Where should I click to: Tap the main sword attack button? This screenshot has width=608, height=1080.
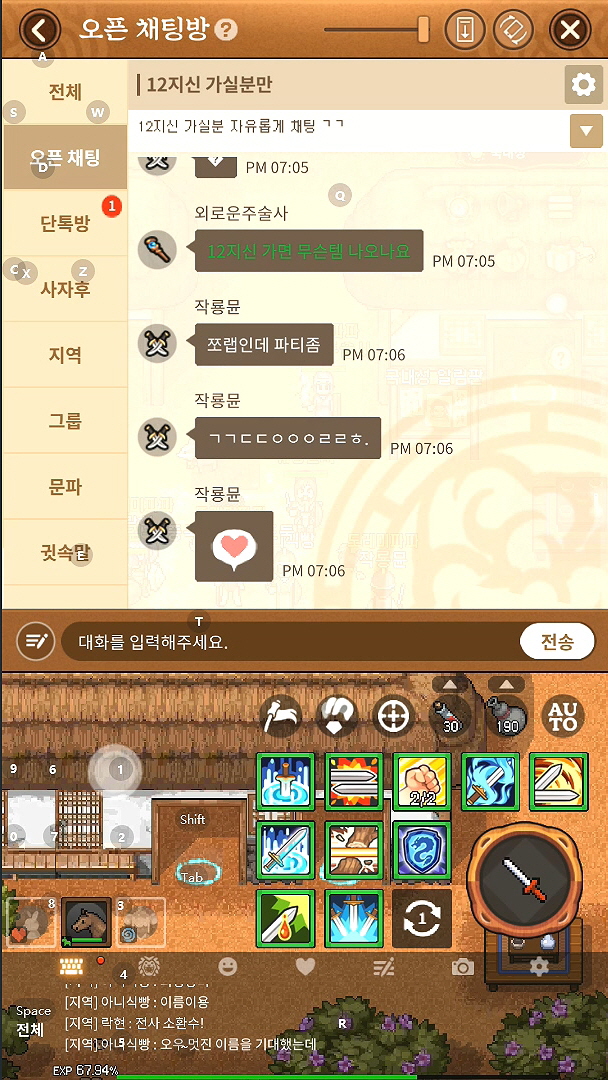tap(525, 879)
